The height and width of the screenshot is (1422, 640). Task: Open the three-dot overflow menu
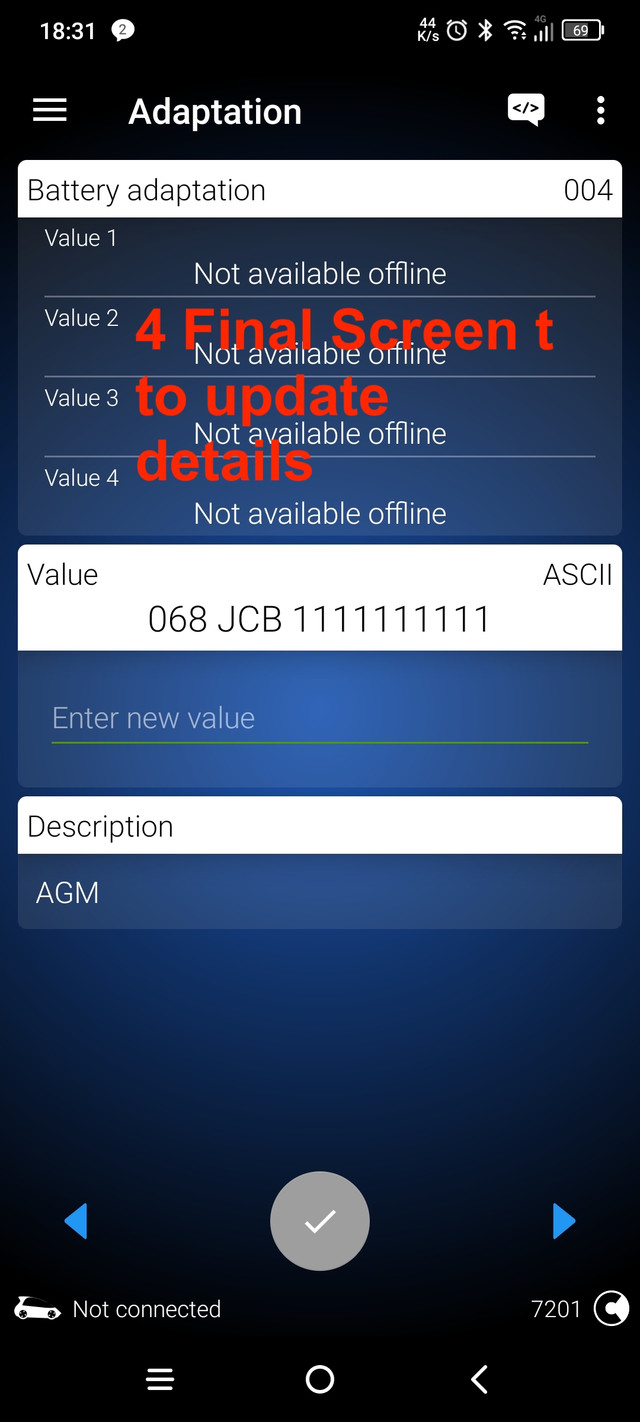(x=600, y=111)
